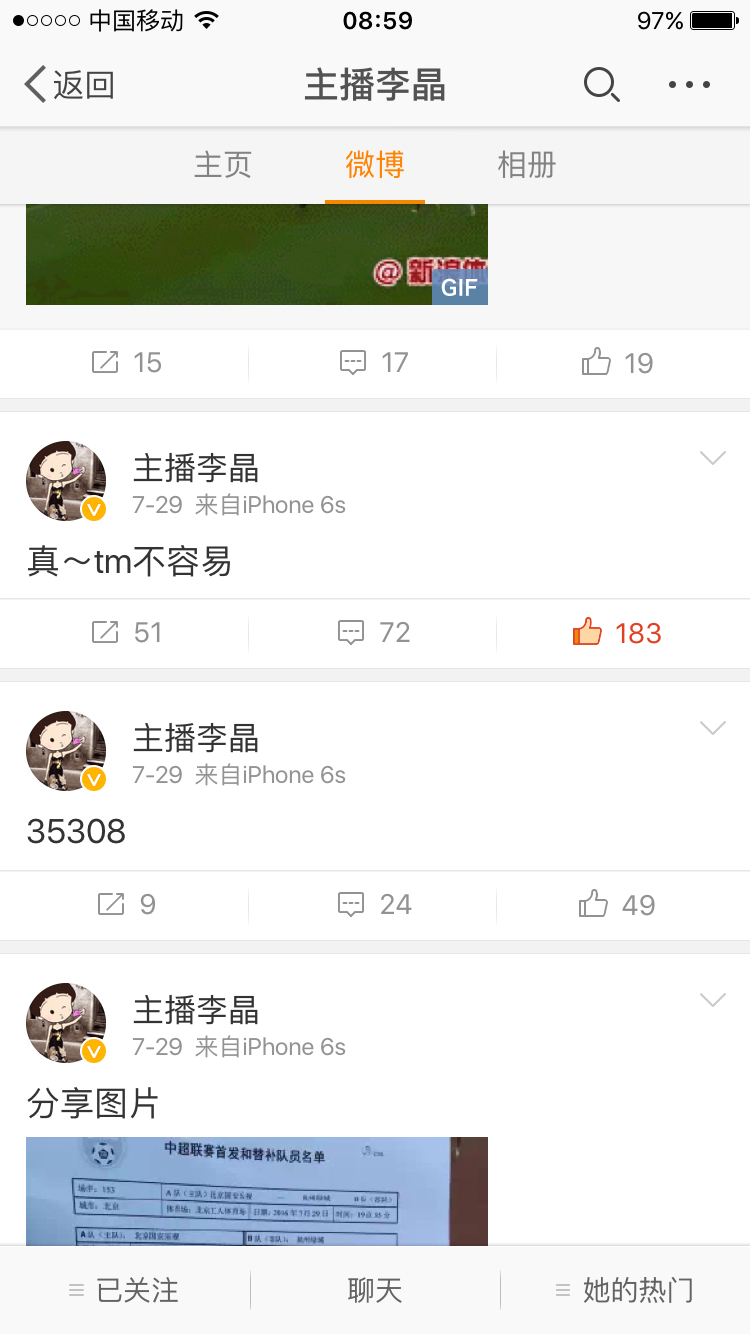Go back with the 返回 button
Viewport: 750px width, 1334px height.
pyautogui.click(x=69, y=85)
